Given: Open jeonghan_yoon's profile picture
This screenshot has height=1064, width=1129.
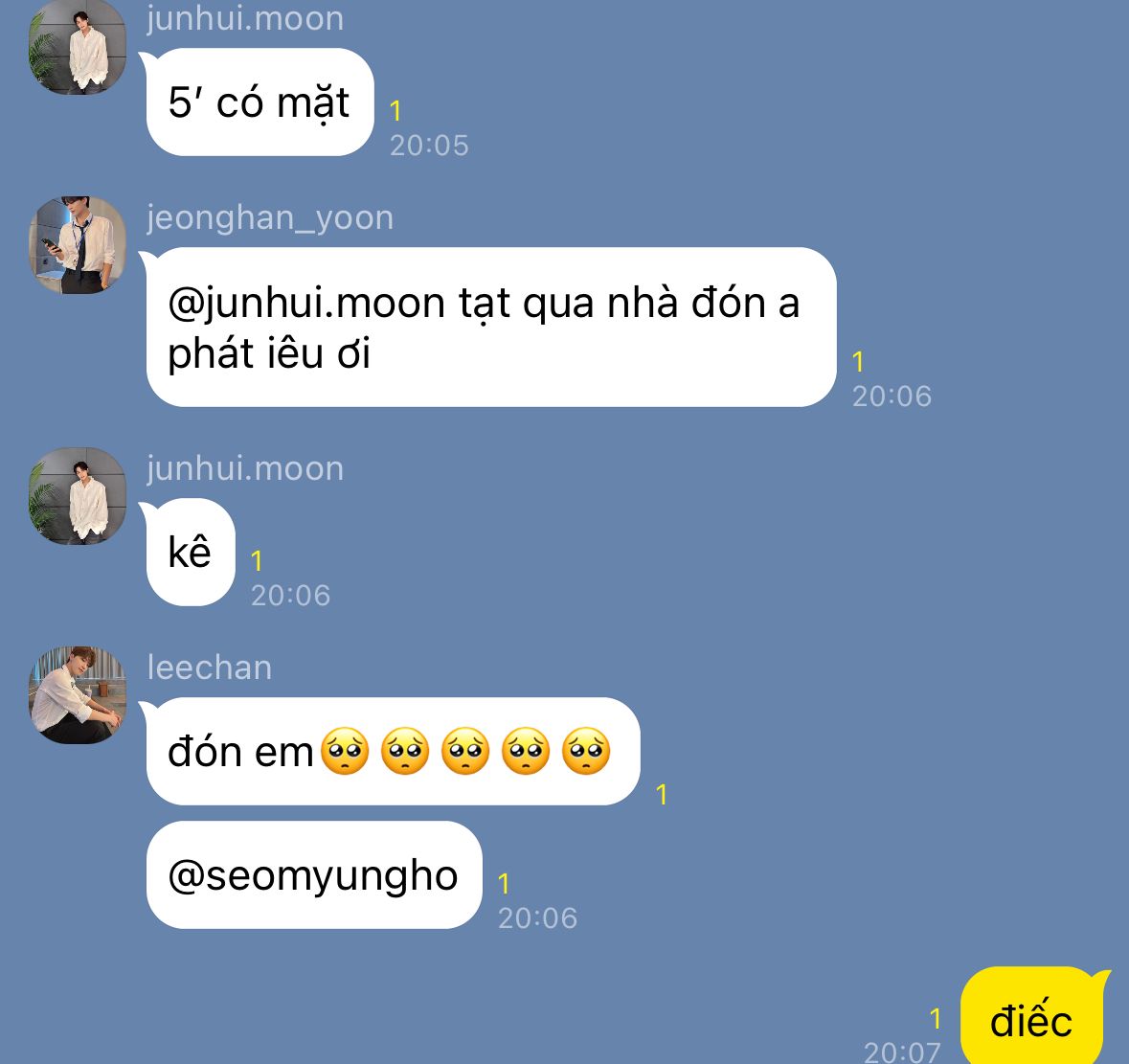Looking at the screenshot, I should [78, 245].
